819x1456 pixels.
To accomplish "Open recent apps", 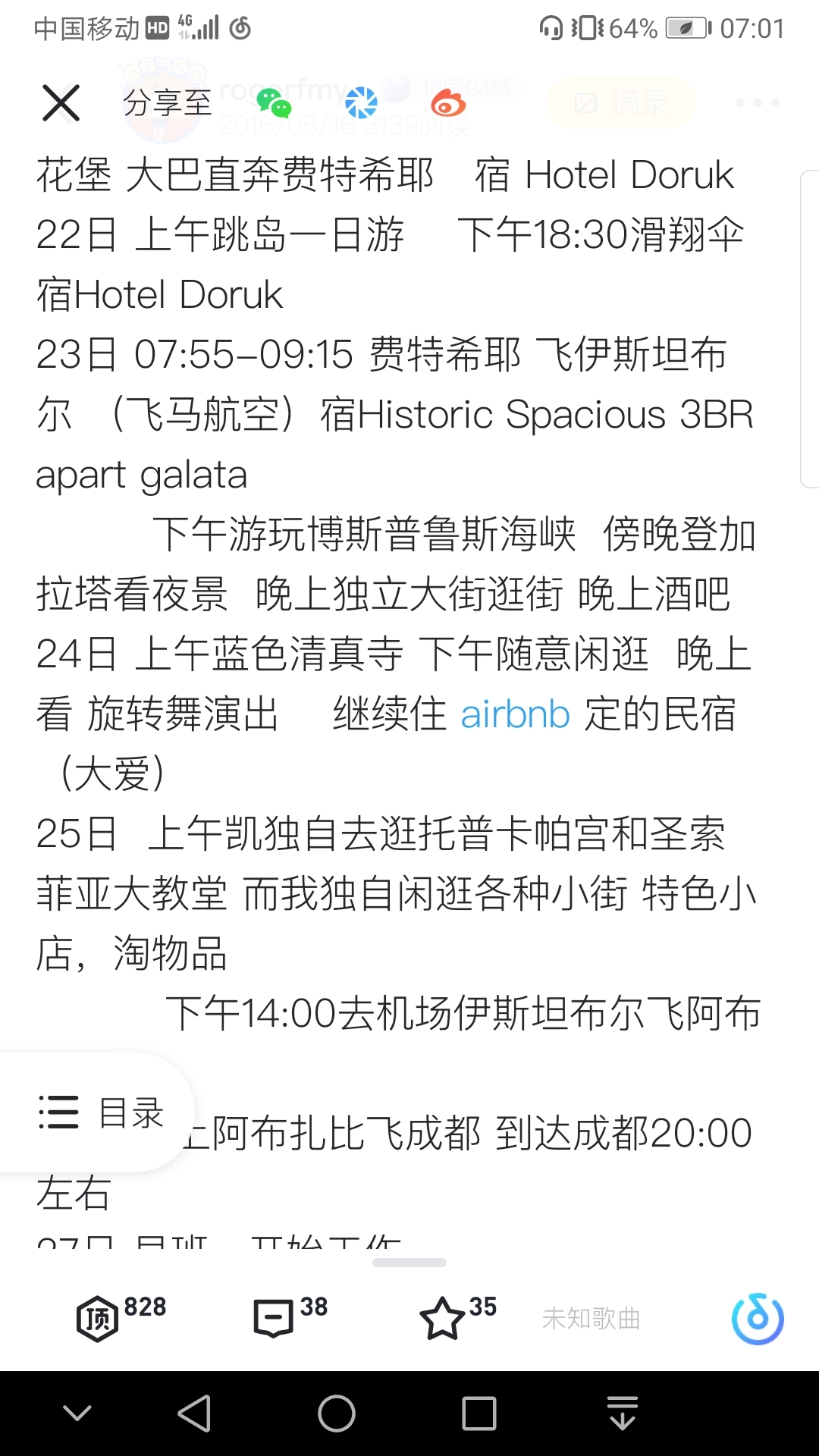I will (479, 1414).
